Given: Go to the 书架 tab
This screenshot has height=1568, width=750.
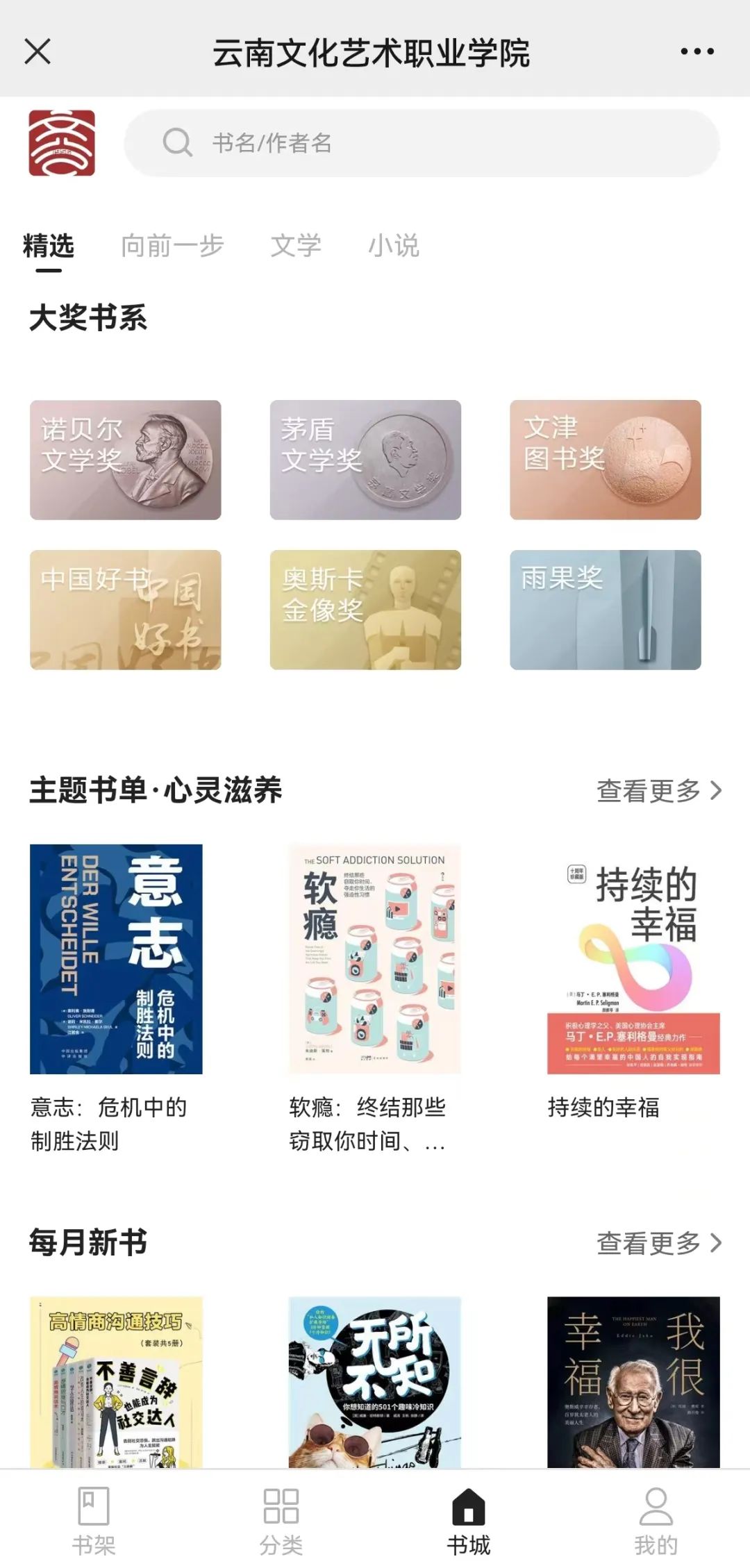Looking at the screenshot, I should pyautogui.click(x=94, y=1519).
